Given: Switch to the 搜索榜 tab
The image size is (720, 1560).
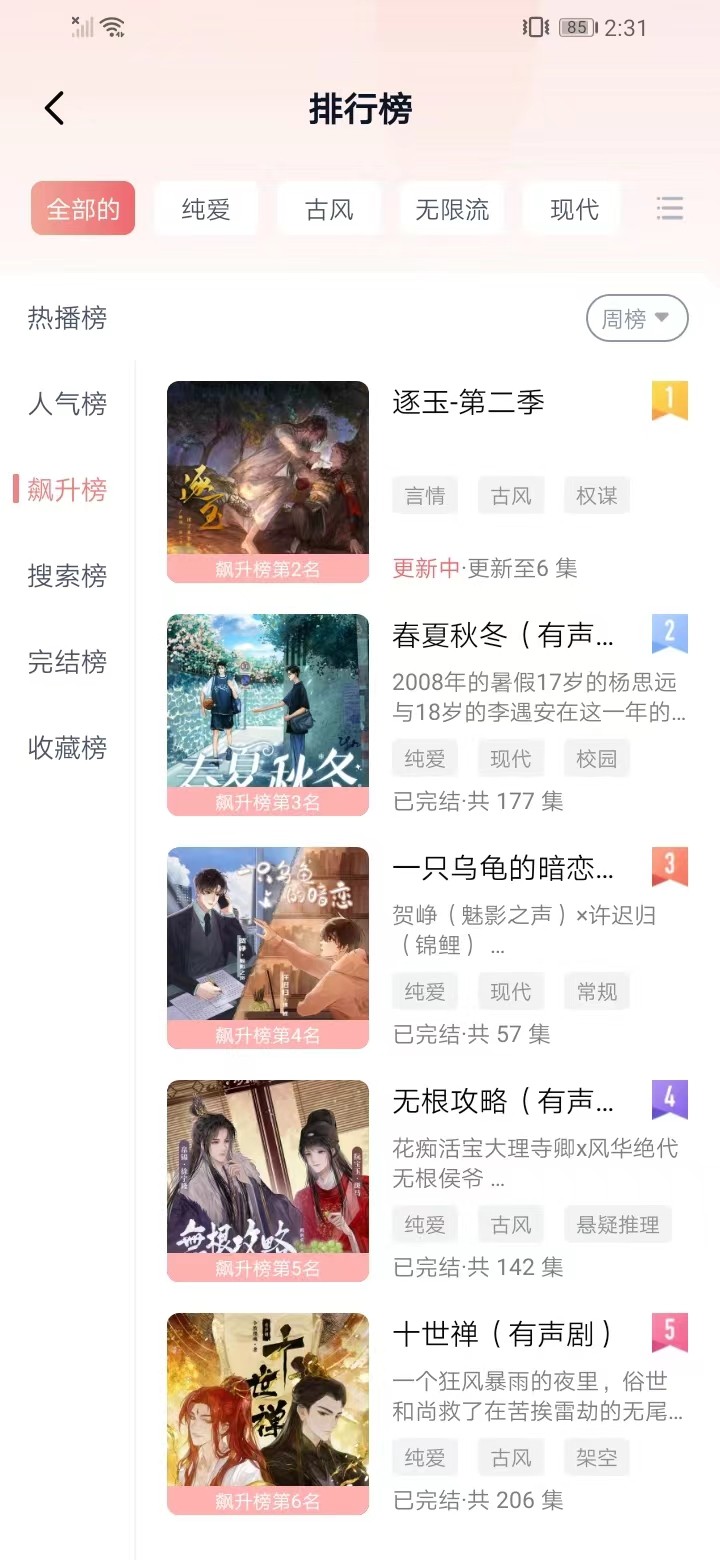Looking at the screenshot, I should click(x=66, y=576).
